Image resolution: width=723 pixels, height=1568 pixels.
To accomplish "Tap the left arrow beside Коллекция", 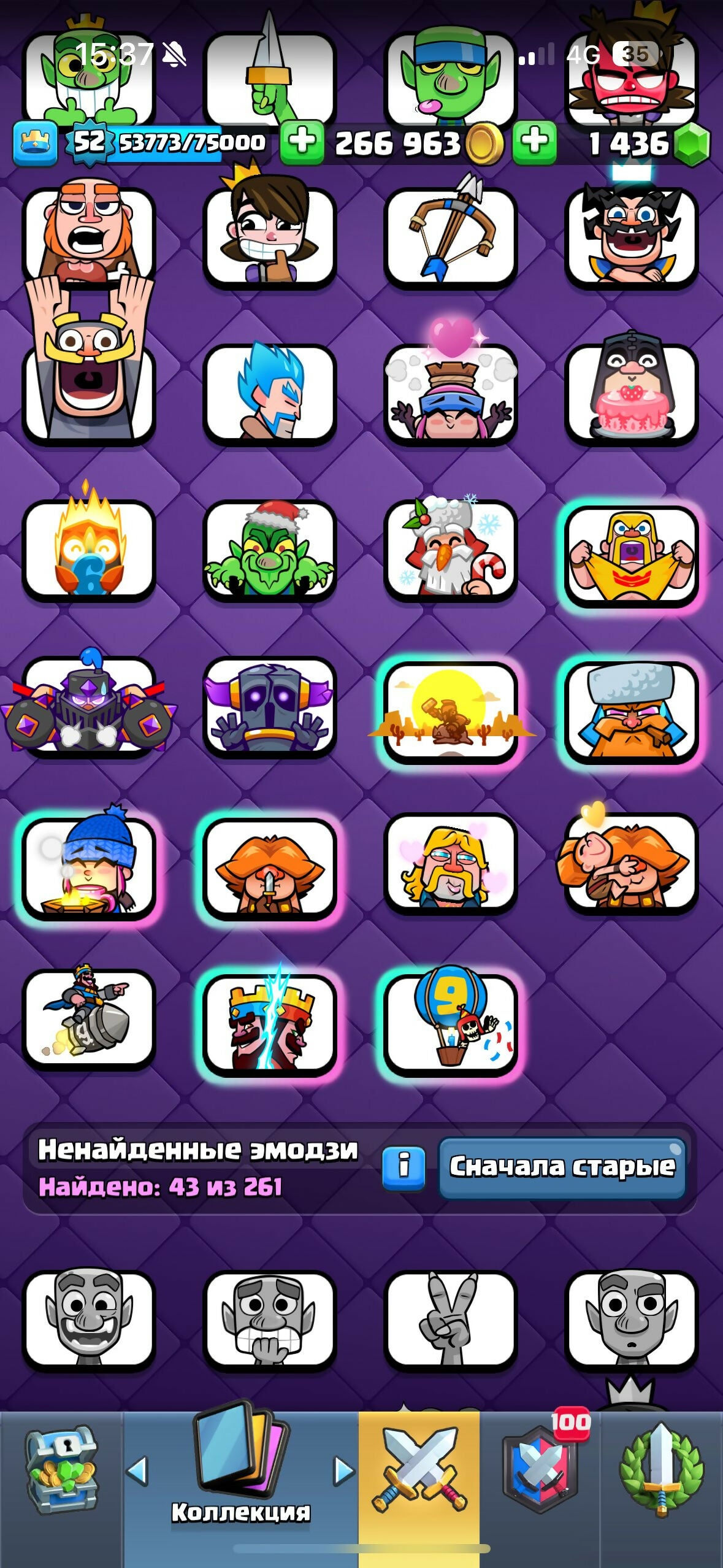I will (x=137, y=1471).
